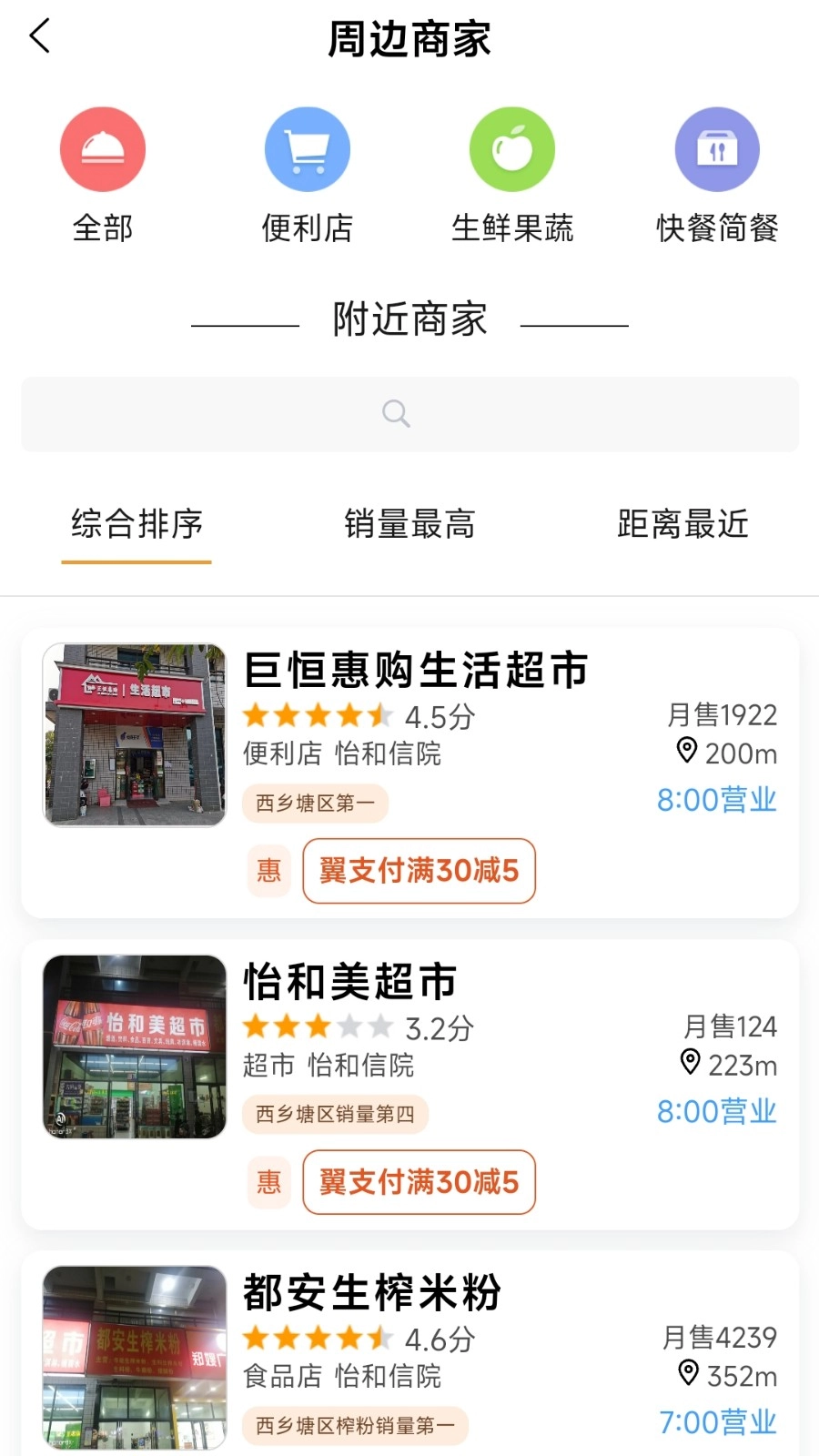This screenshot has height=1456, width=819.
Task: Switch to the 距离最近 sorting tab
Action: click(680, 524)
